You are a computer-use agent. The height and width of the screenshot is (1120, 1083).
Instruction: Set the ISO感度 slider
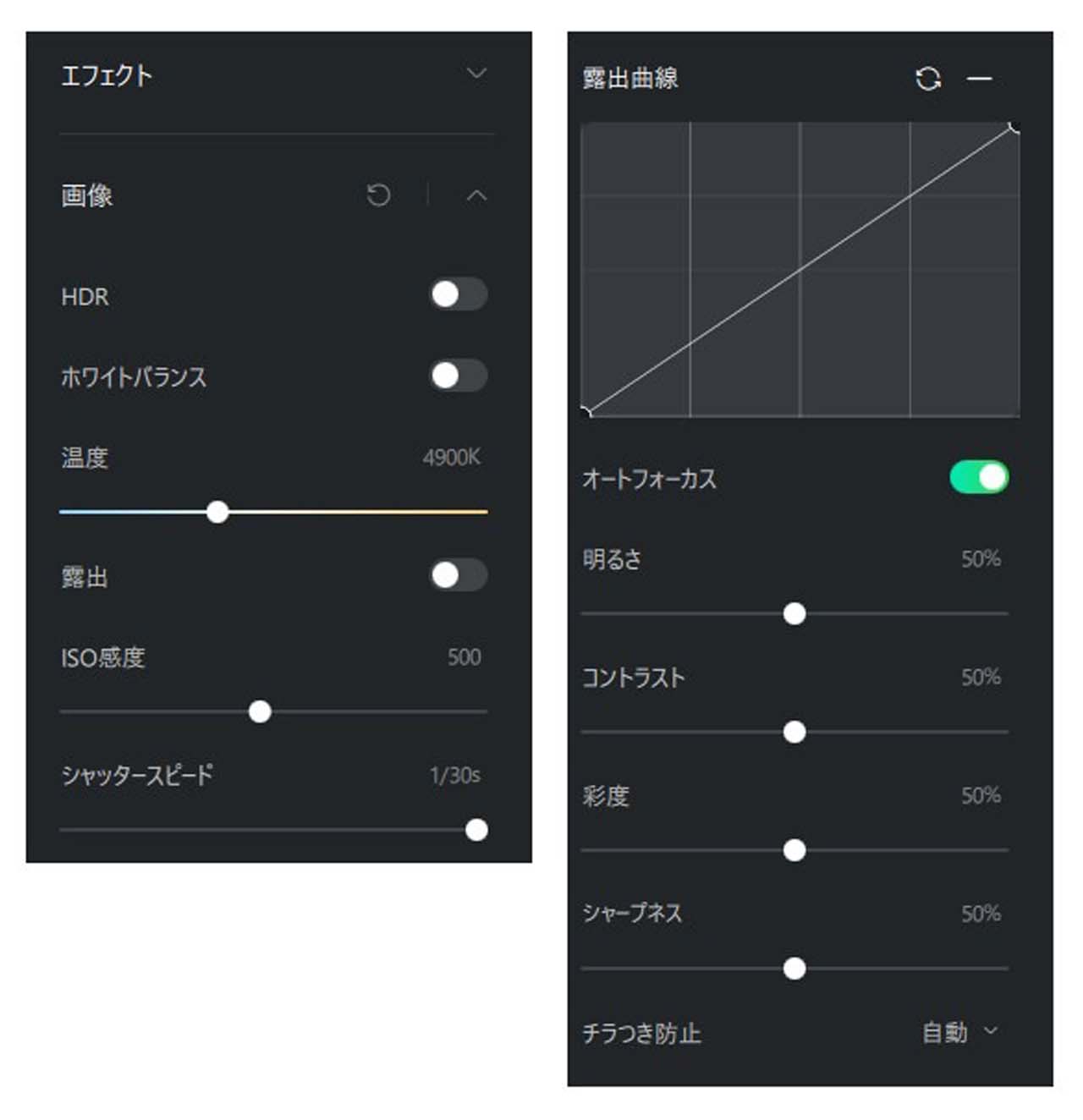coord(260,711)
